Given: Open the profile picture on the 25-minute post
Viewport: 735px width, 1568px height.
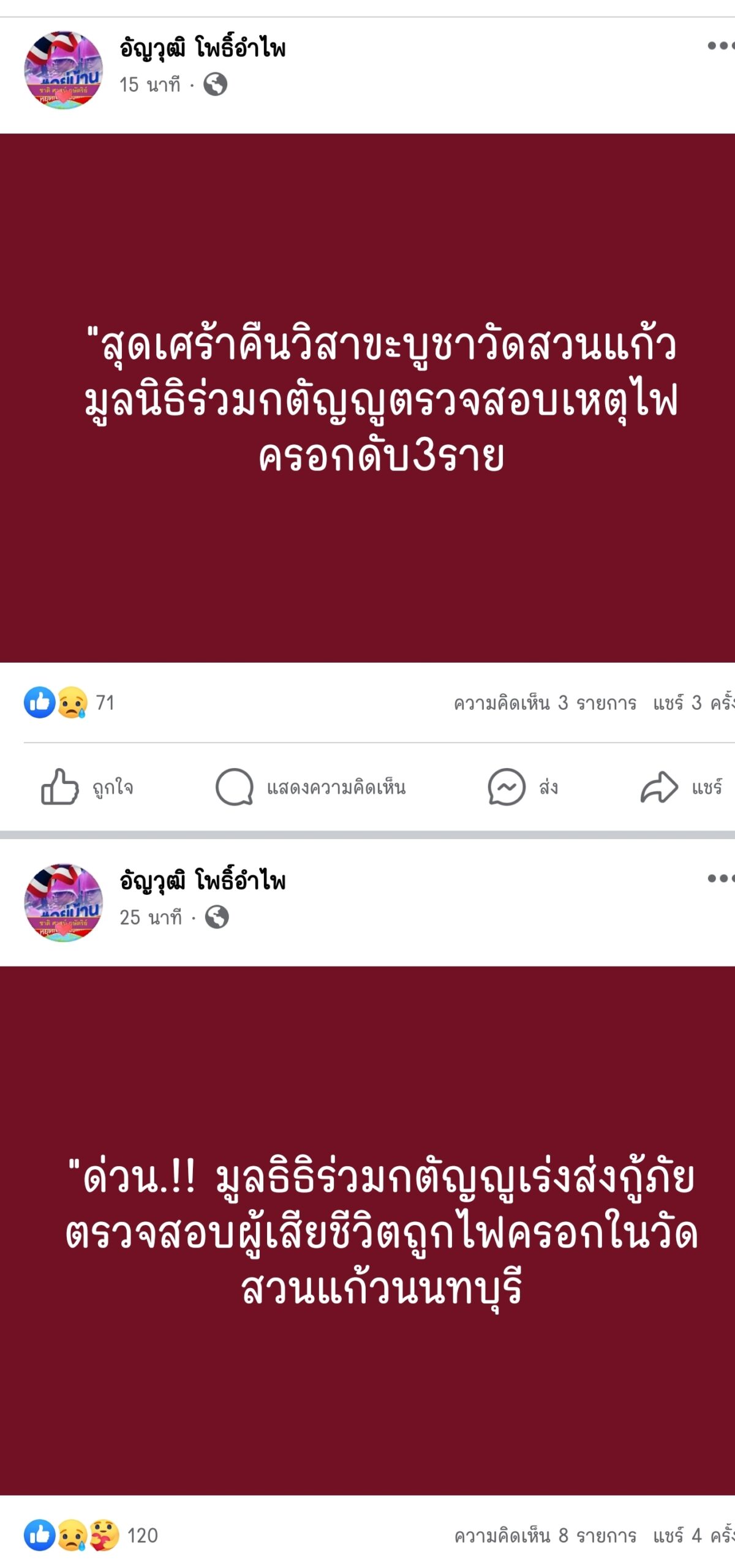Looking at the screenshot, I should coord(63,902).
